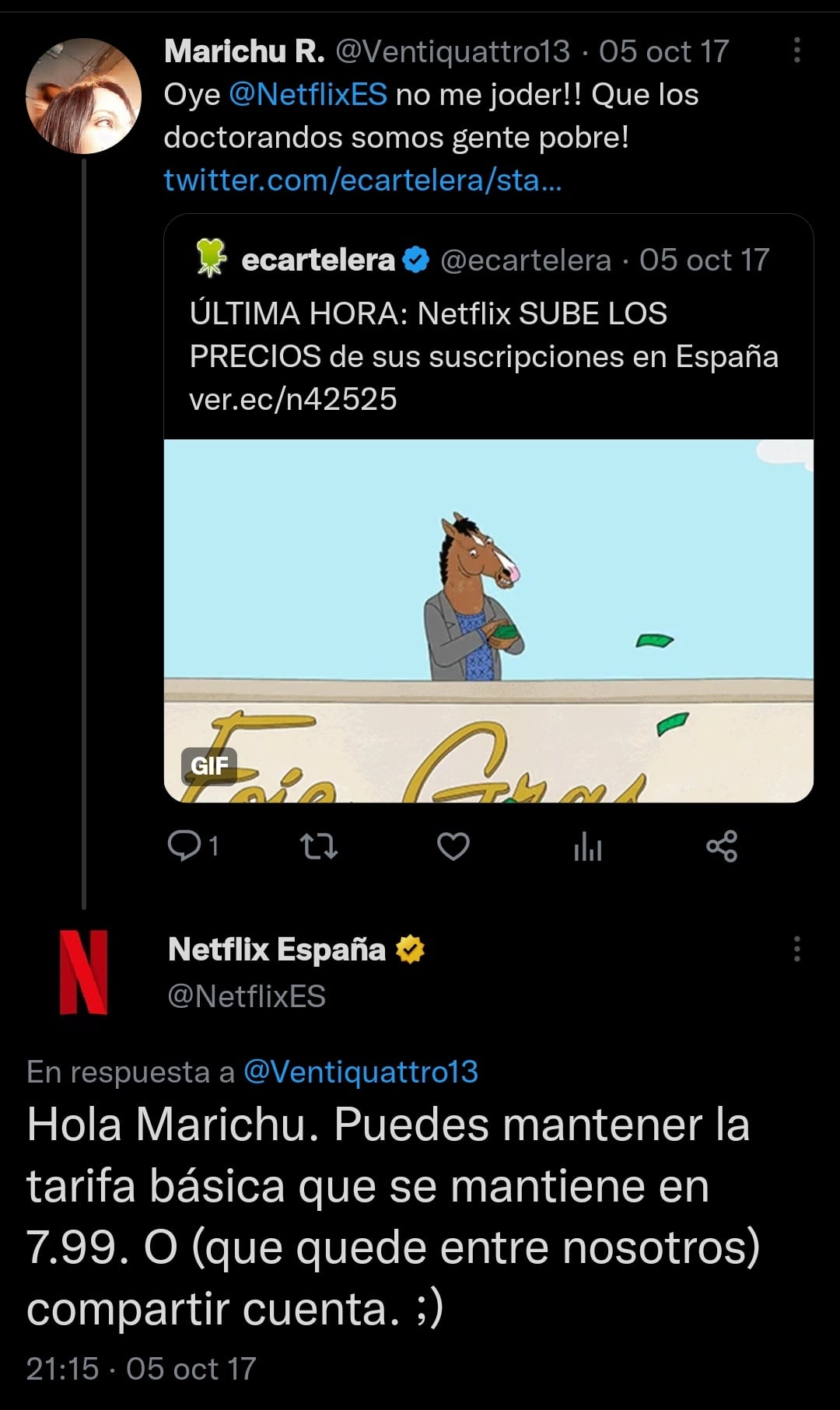The width and height of the screenshot is (840, 1410).
Task: Open the @NetflixES mention in Marichu's tweet
Action: pyautogui.click(x=308, y=95)
